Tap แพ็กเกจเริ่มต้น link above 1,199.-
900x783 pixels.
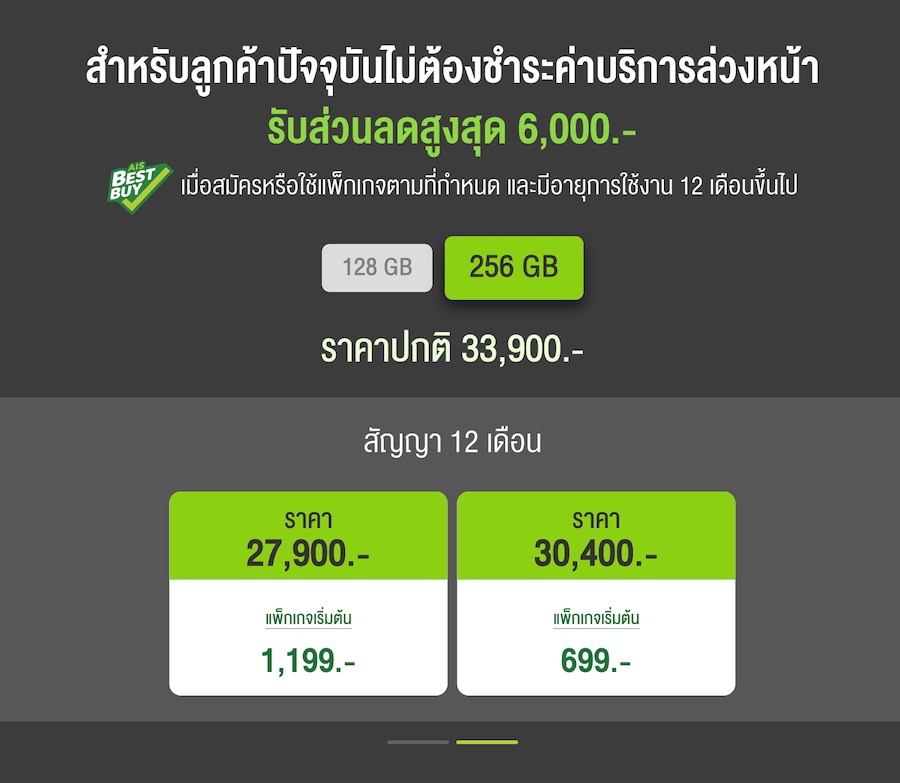[308, 618]
